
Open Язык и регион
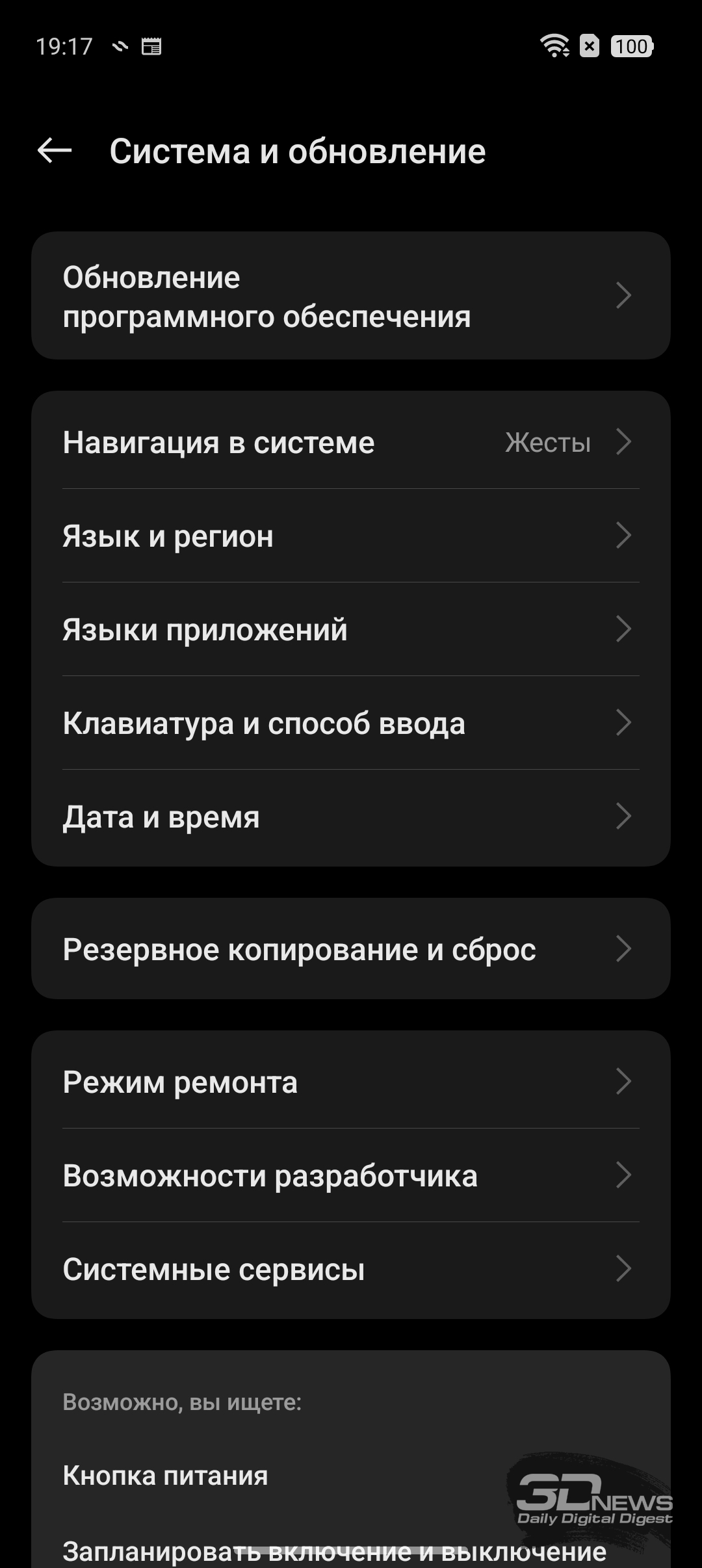tap(351, 536)
